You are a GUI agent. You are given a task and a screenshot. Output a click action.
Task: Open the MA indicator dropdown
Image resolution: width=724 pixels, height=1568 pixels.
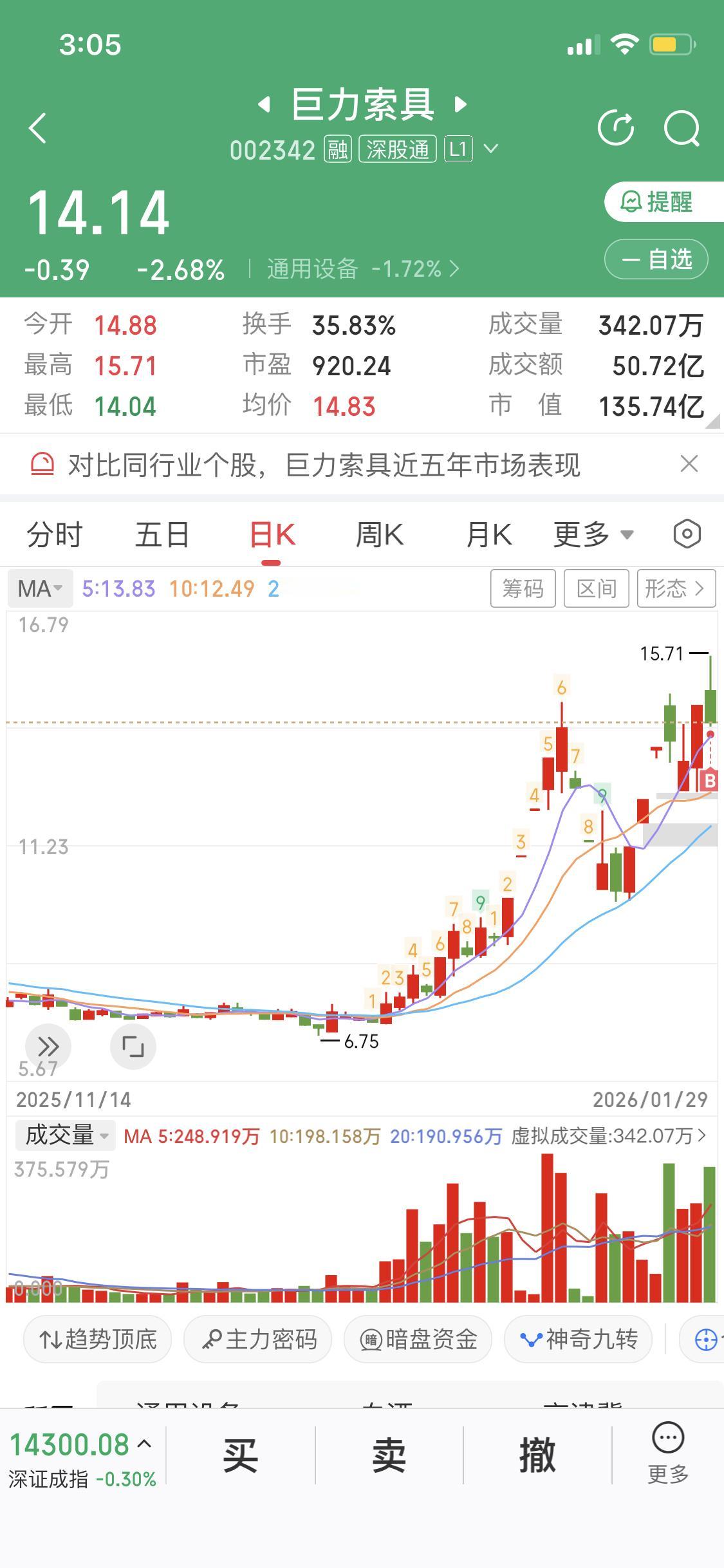[x=39, y=588]
